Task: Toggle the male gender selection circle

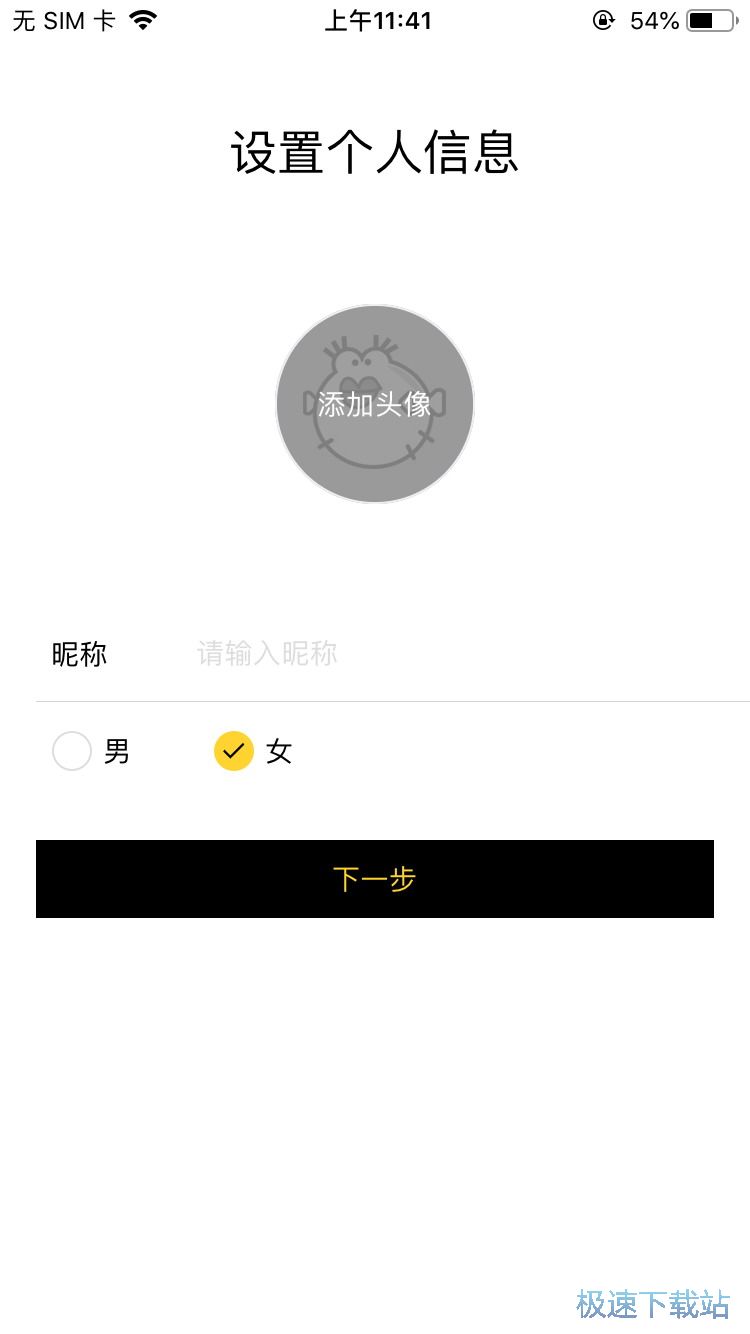Action: [71, 750]
